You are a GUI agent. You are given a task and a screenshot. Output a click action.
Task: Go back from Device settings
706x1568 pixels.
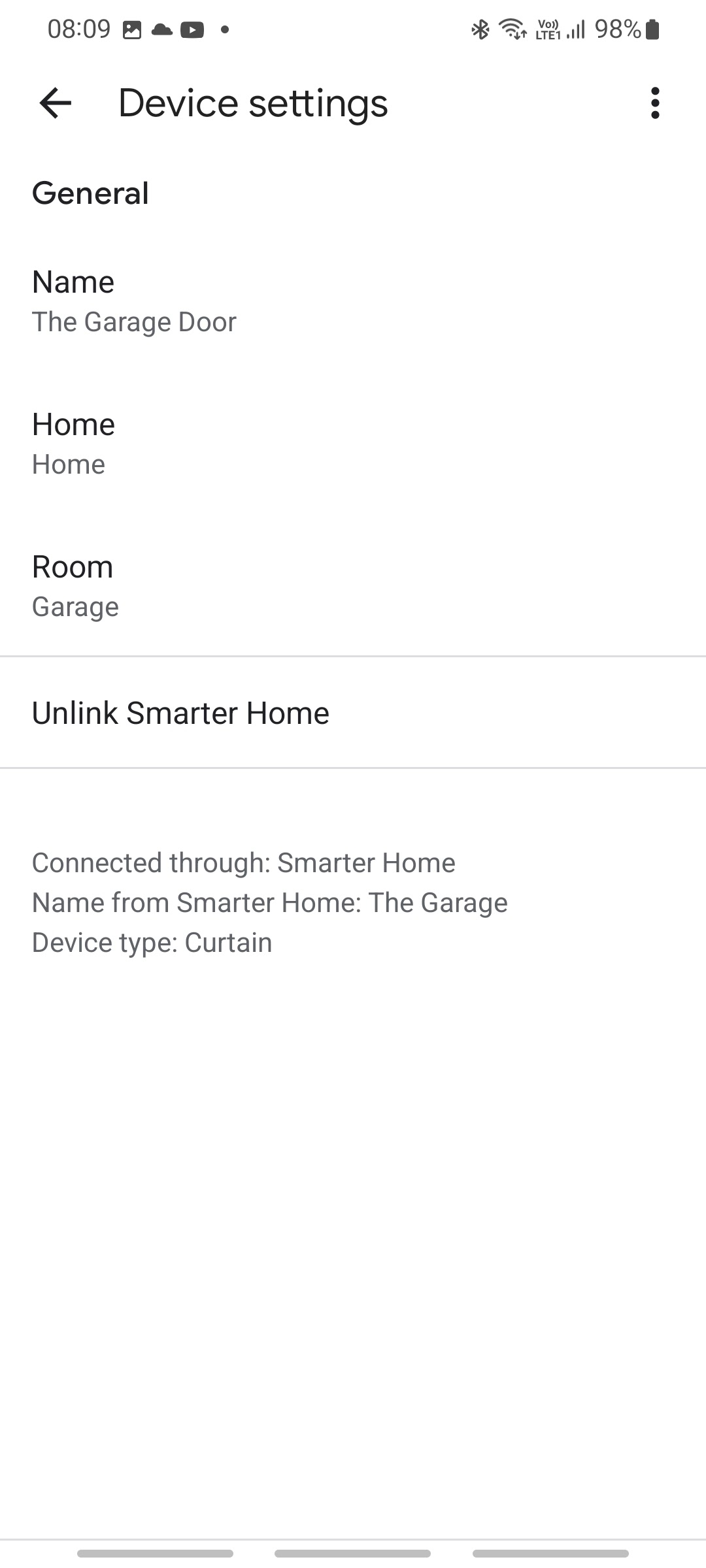[56, 103]
